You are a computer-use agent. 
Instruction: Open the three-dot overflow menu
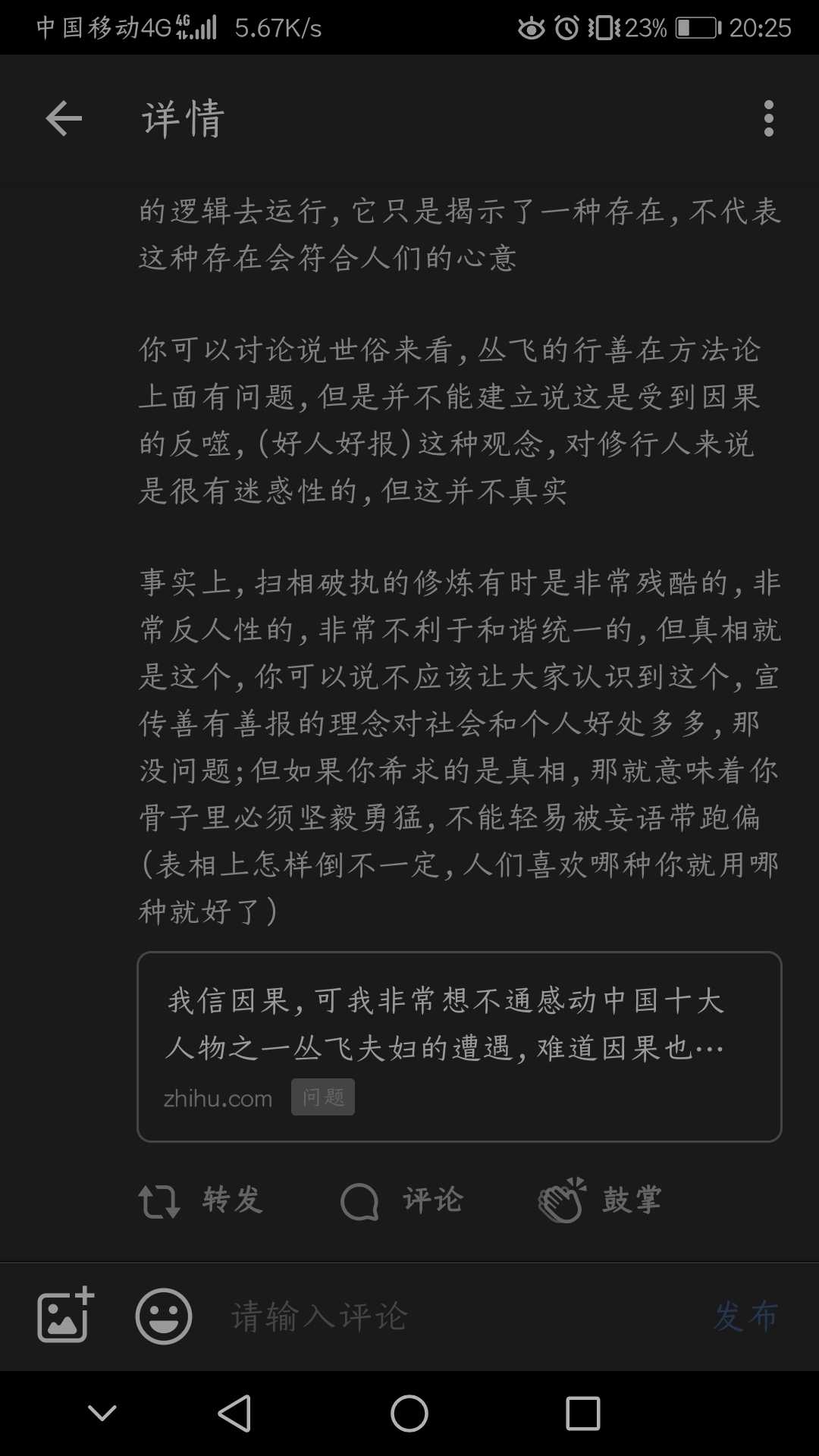[x=768, y=118]
